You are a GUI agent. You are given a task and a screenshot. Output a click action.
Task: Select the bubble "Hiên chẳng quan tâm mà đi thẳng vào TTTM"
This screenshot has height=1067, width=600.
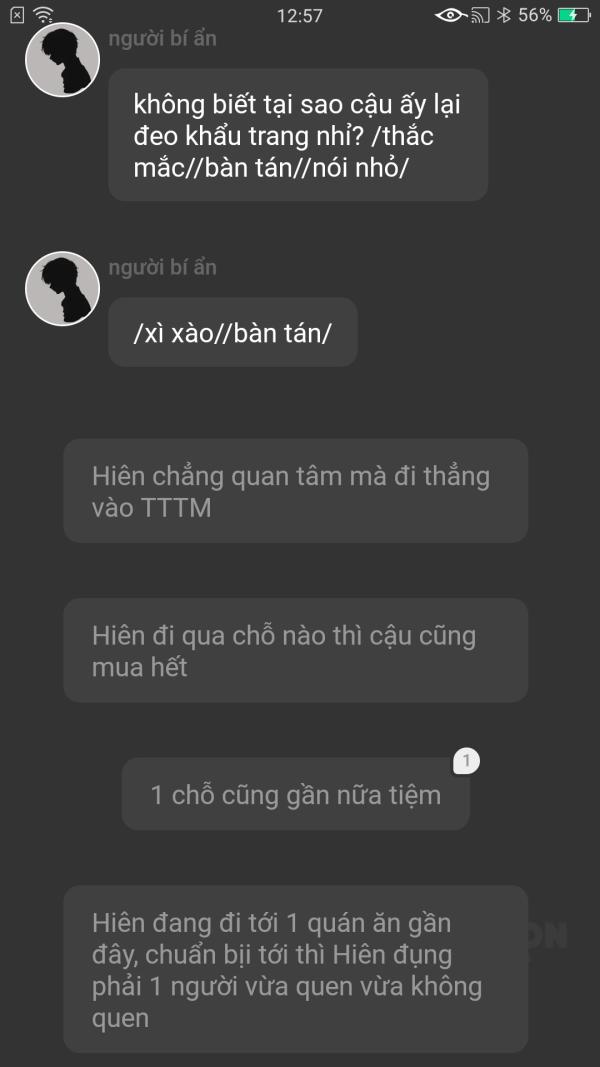tap(296, 491)
